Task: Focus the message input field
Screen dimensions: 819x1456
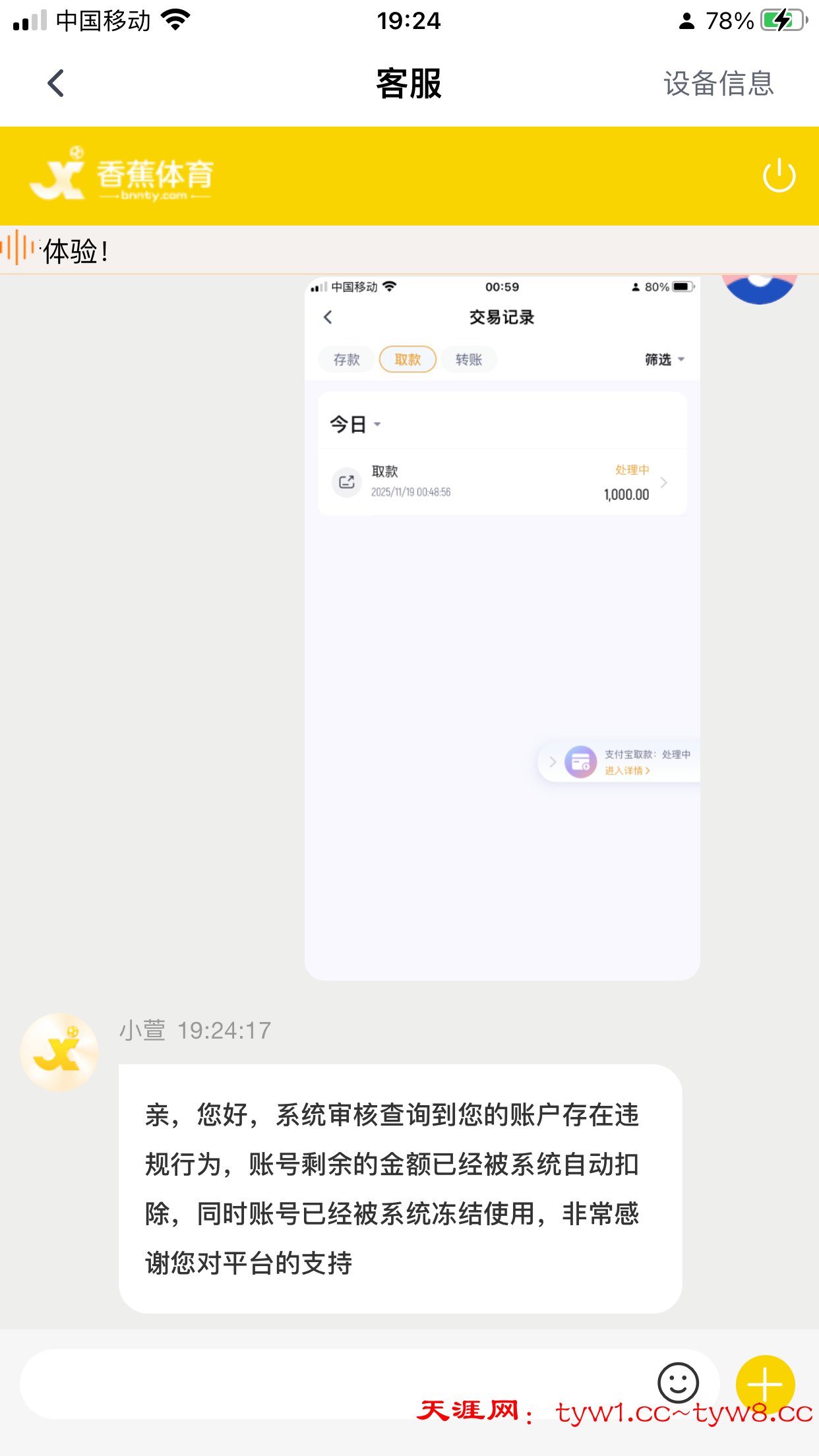Action: (x=330, y=1383)
